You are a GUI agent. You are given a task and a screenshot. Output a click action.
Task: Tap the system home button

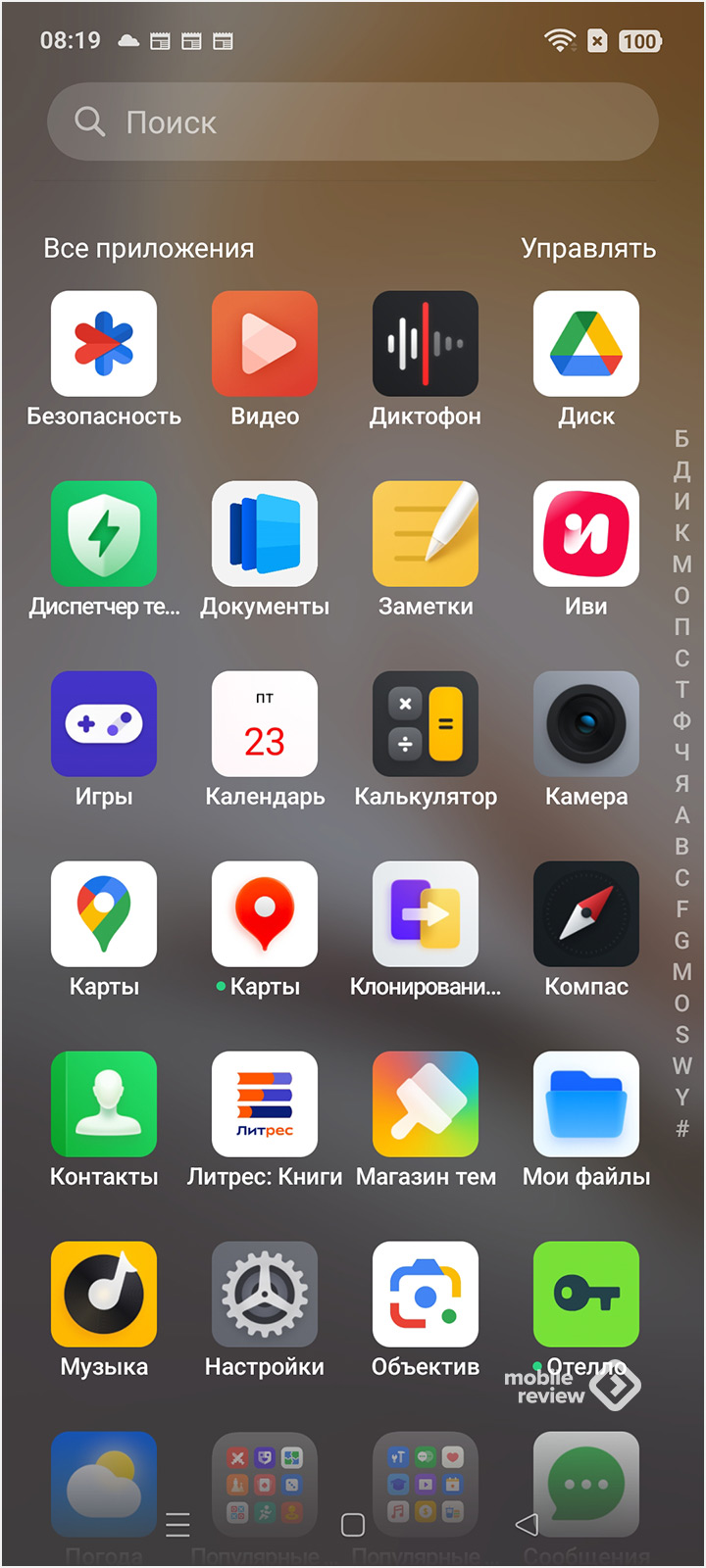coord(353,1525)
